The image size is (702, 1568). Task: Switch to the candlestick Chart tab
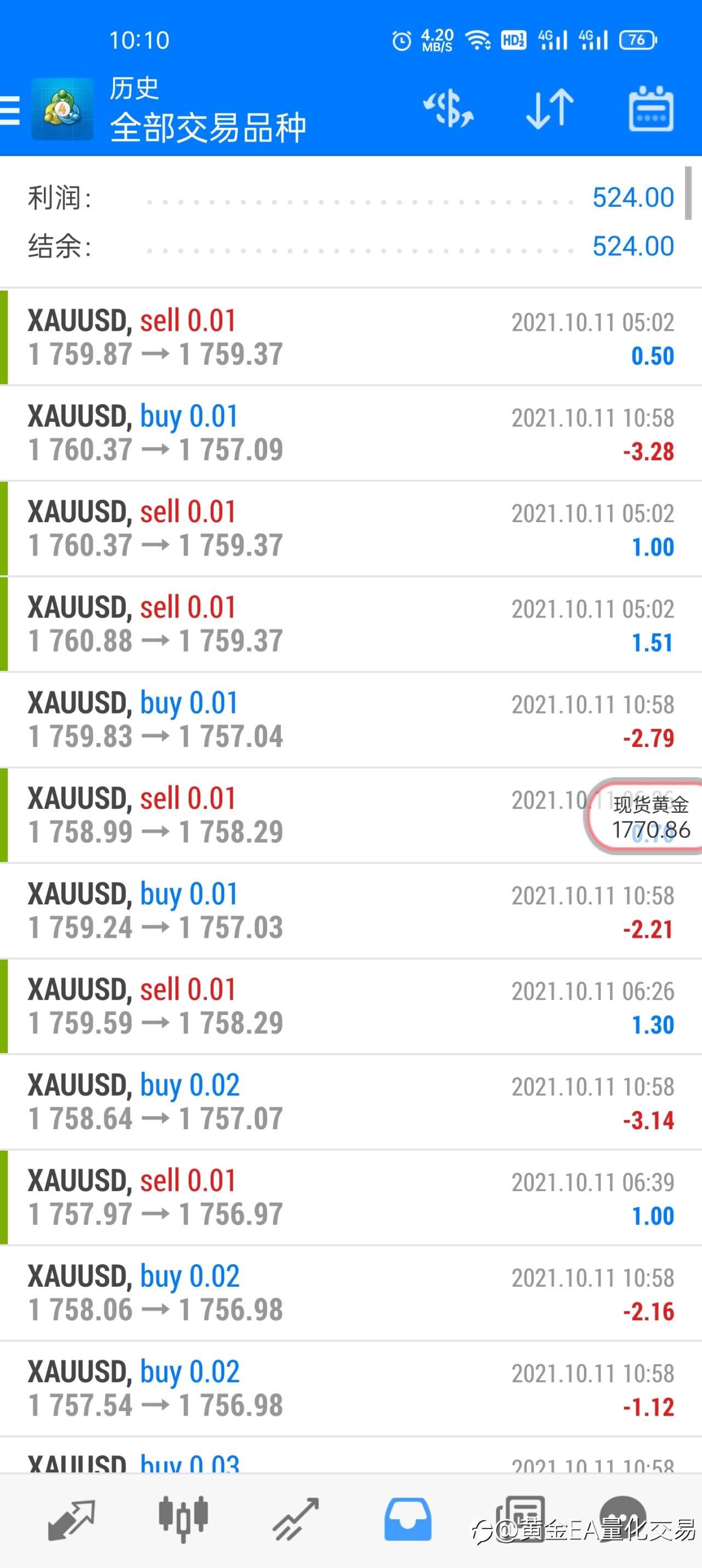pyautogui.click(x=183, y=1519)
